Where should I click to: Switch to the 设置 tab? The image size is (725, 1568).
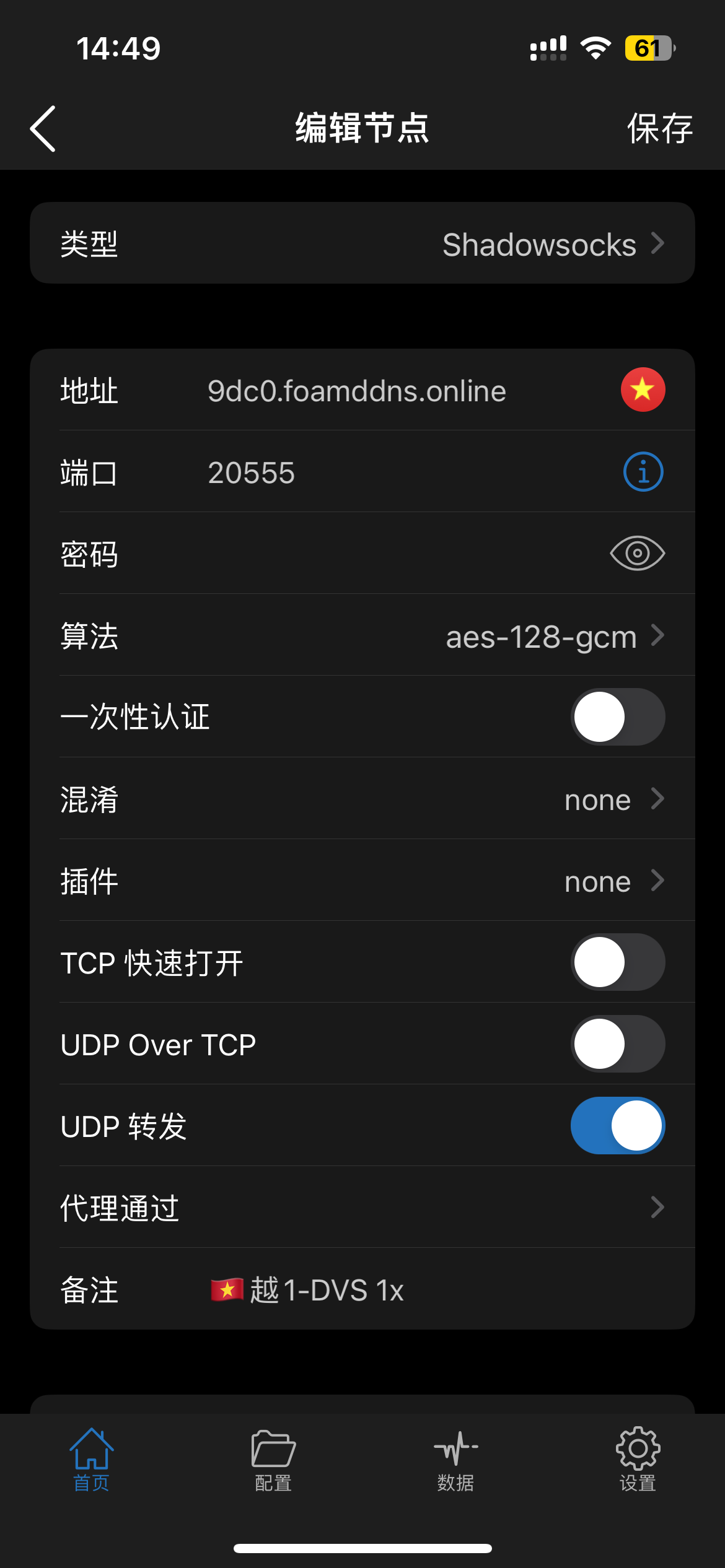pos(638,1460)
